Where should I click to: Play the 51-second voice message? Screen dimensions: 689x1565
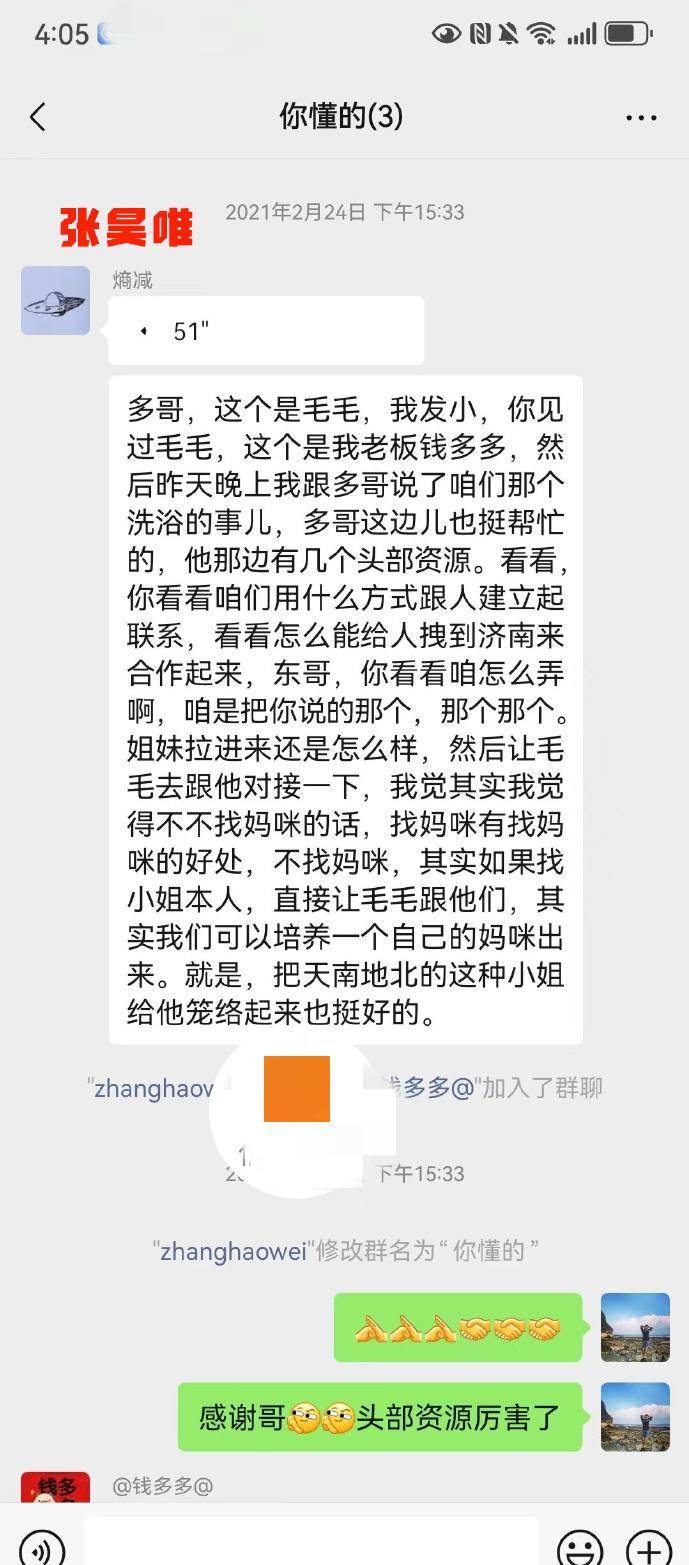pyautogui.click(x=265, y=331)
